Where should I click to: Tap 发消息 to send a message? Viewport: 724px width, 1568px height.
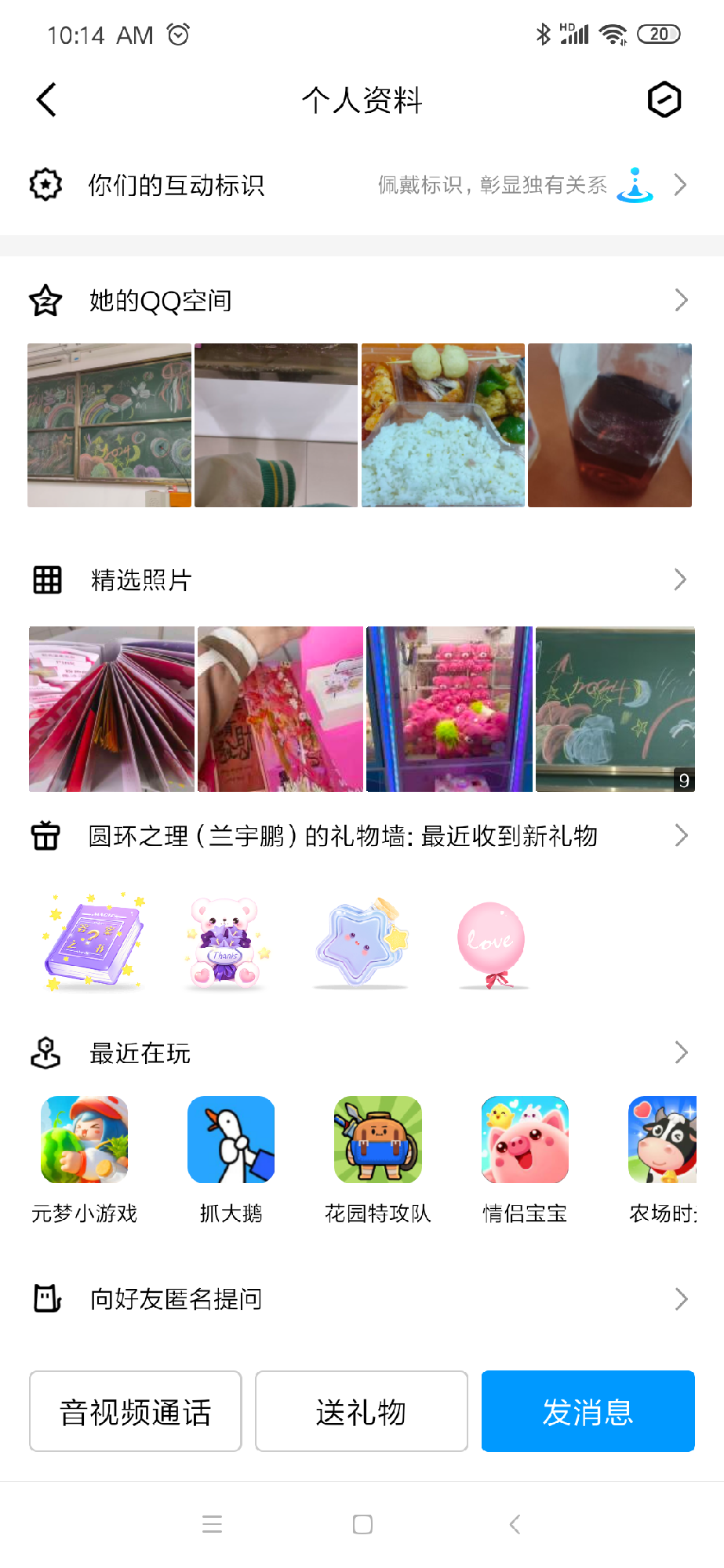coord(588,1411)
